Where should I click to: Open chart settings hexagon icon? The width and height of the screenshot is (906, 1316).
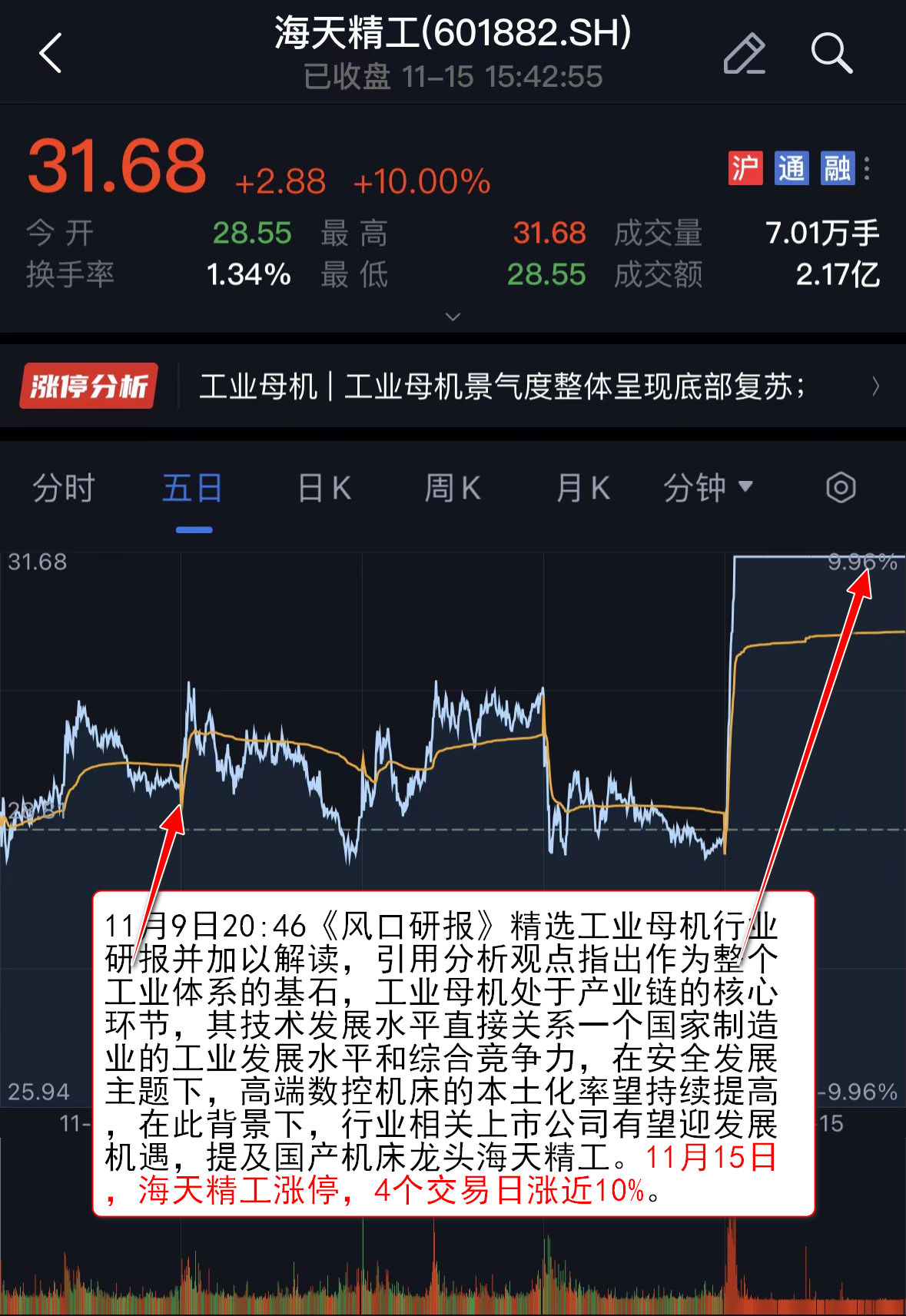841,488
